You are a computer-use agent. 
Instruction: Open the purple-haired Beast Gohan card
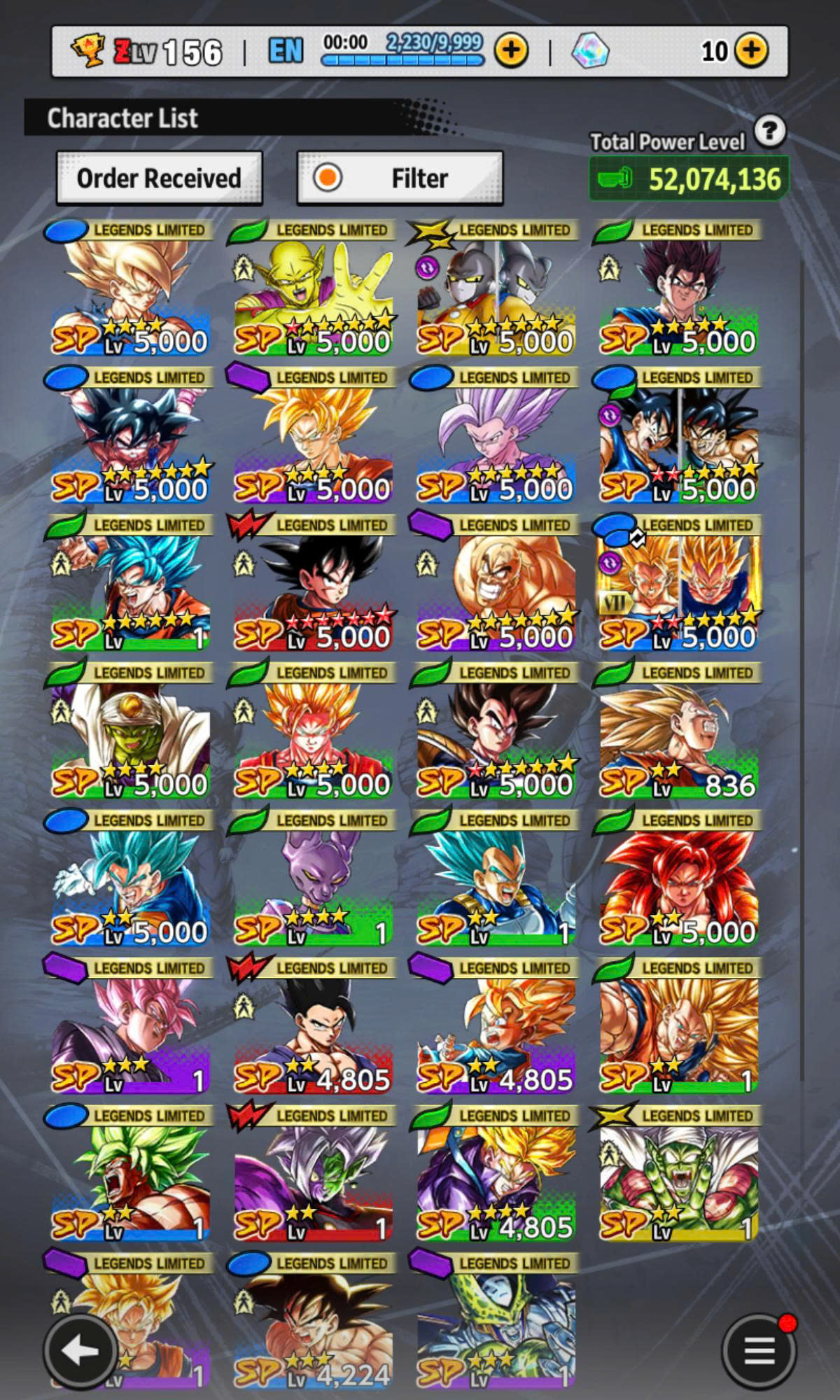pos(495,435)
